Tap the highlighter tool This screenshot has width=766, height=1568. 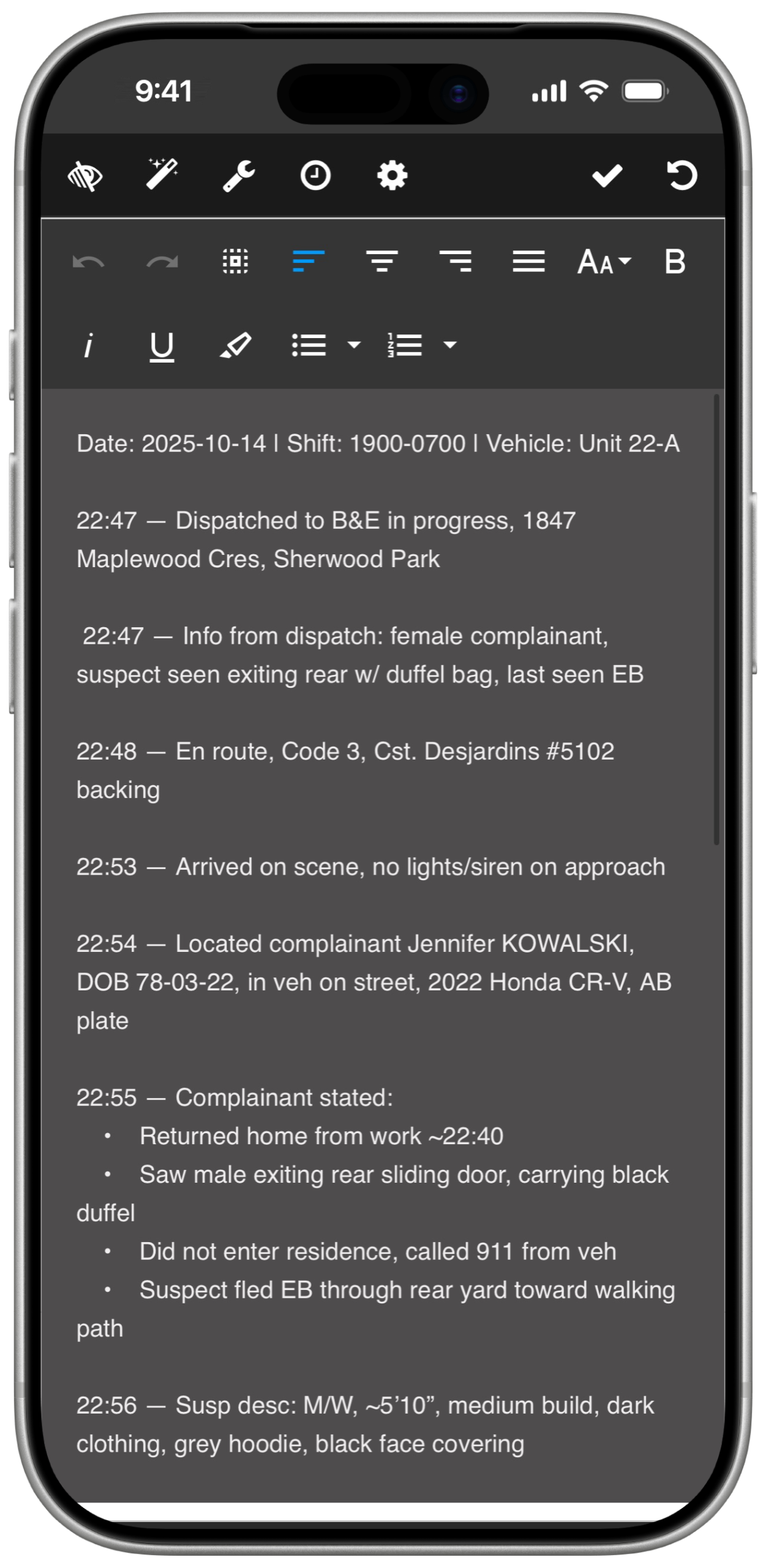pyautogui.click(x=236, y=345)
